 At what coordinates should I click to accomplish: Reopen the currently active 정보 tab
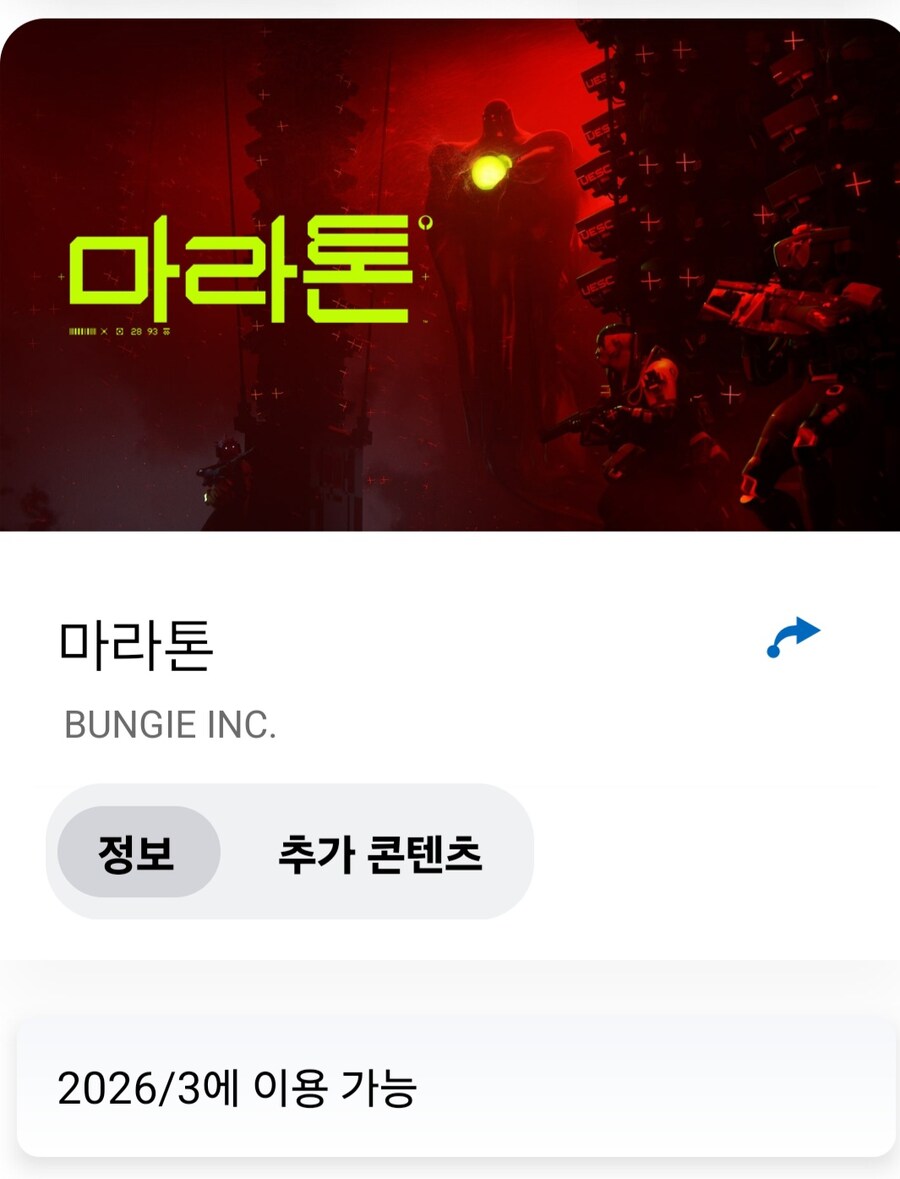tap(138, 853)
